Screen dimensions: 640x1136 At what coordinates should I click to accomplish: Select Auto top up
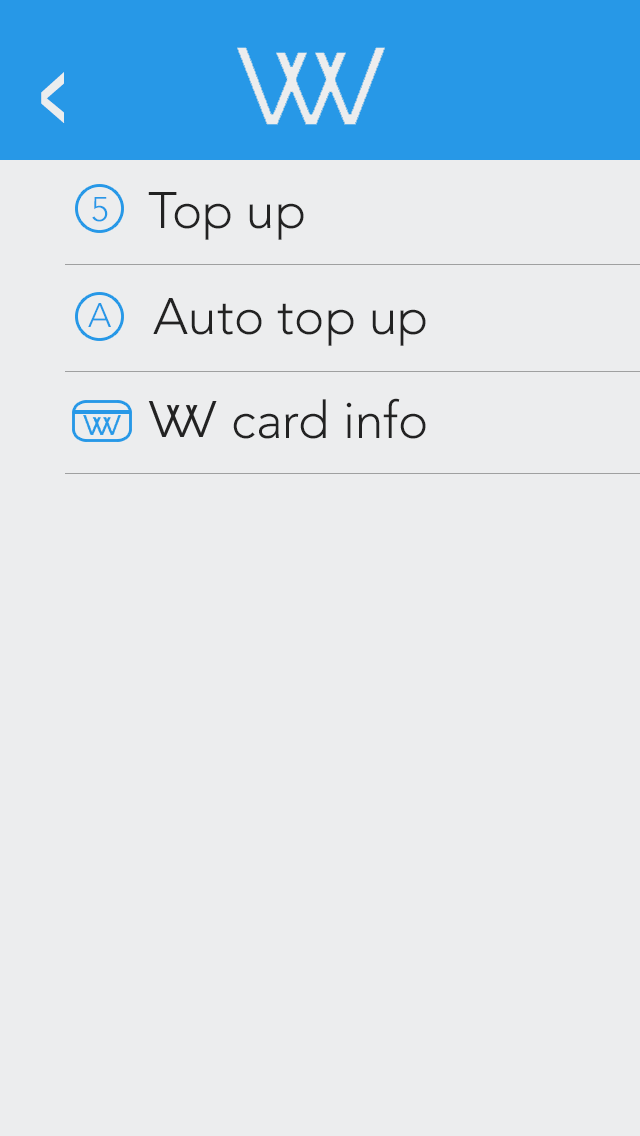coord(352,318)
